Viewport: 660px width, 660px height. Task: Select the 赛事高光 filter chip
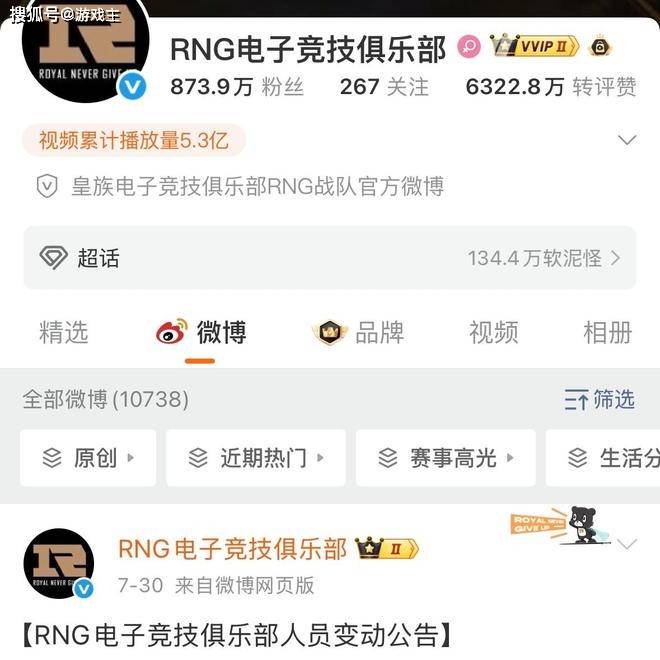(x=446, y=458)
